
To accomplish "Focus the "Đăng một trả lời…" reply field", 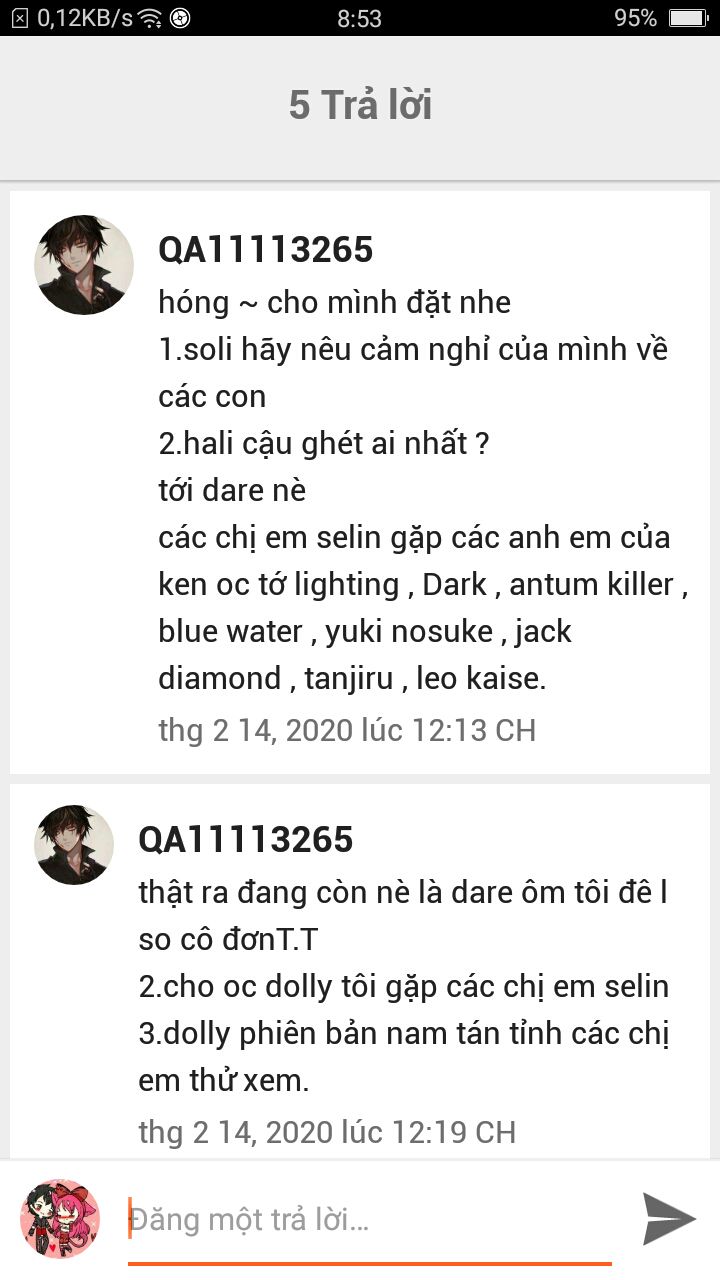I will pos(369,1220).
